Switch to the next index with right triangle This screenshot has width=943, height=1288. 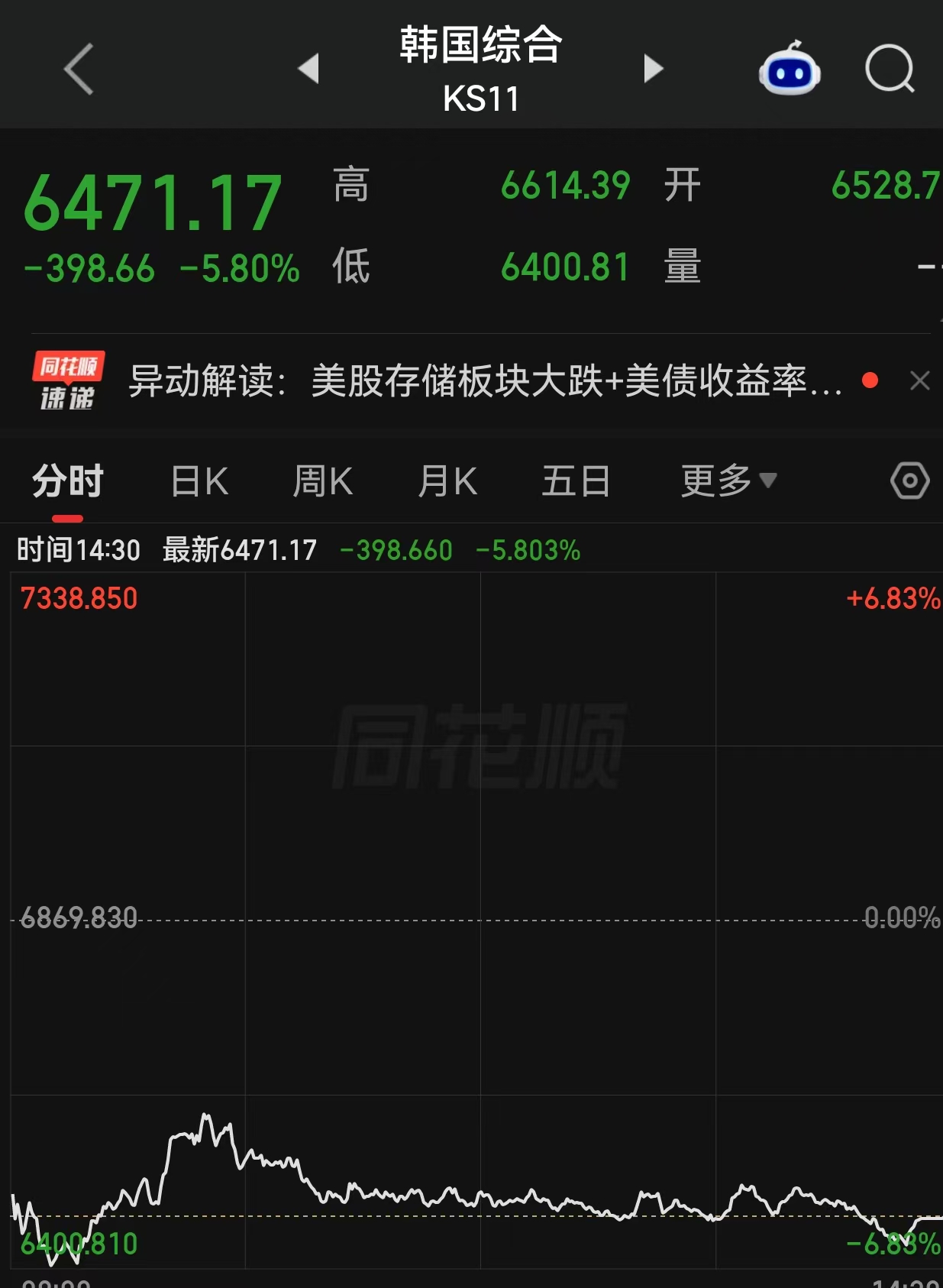click(653, 69)
